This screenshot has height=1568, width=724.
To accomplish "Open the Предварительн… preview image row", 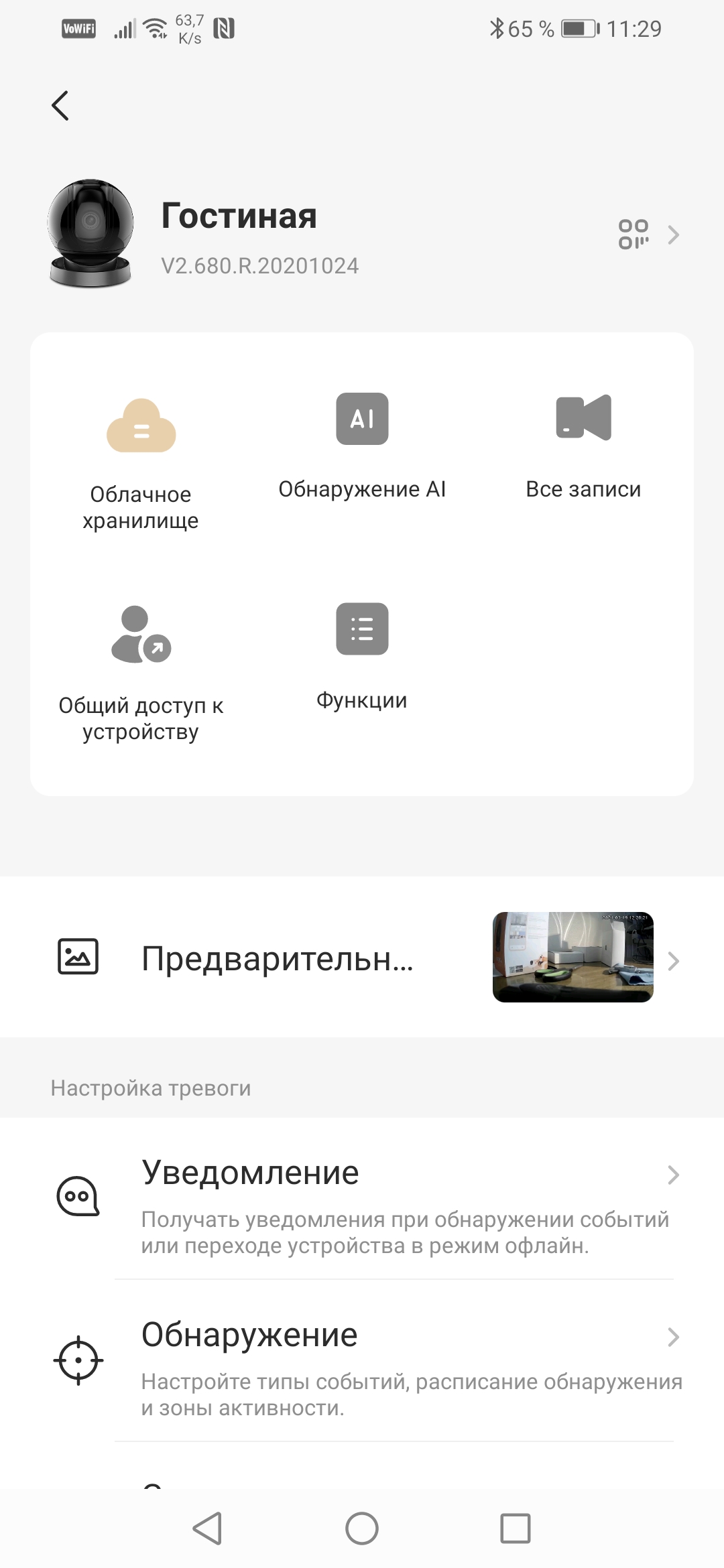I will [362, 958].
